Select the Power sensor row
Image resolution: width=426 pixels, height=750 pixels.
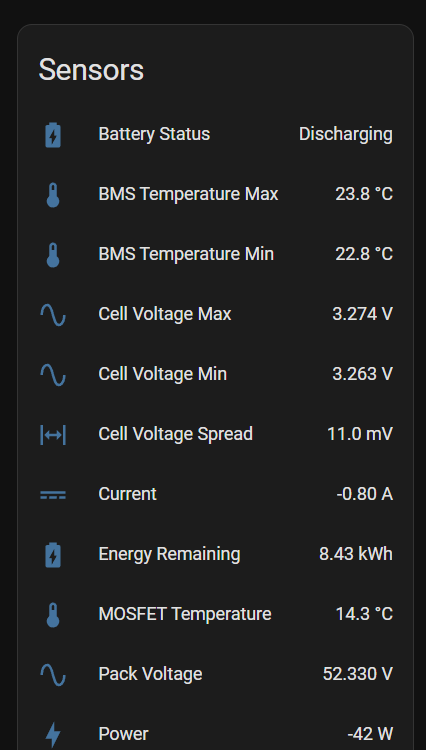(x=215, y=734)
